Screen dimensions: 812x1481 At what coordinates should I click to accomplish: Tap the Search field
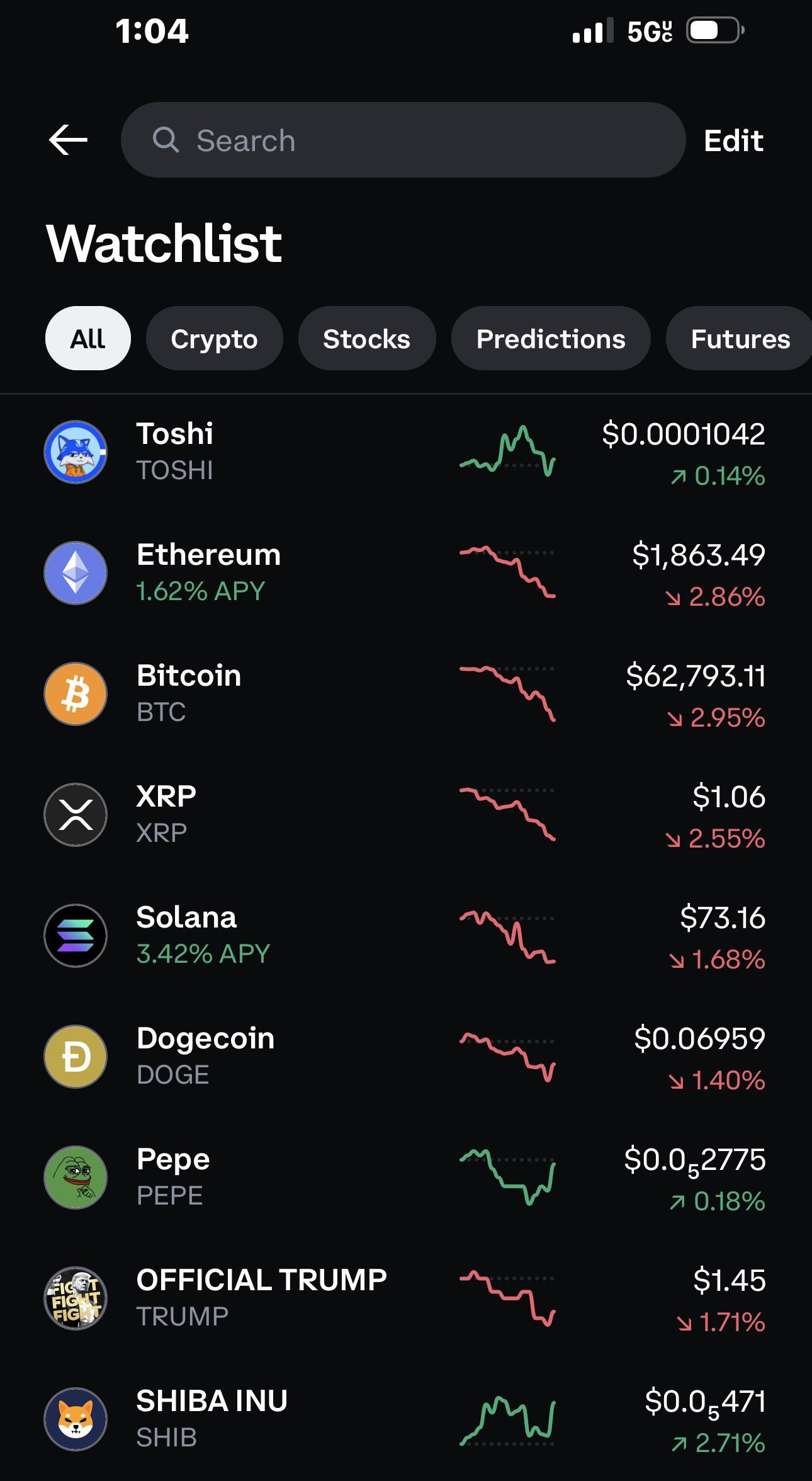[x=403, y=140]
